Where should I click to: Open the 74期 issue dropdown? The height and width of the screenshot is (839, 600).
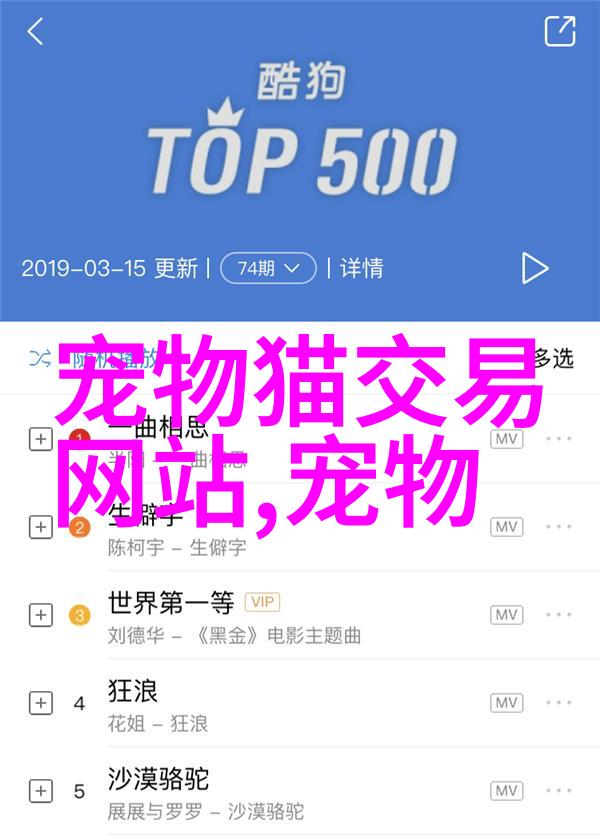(x=267, y=268)
